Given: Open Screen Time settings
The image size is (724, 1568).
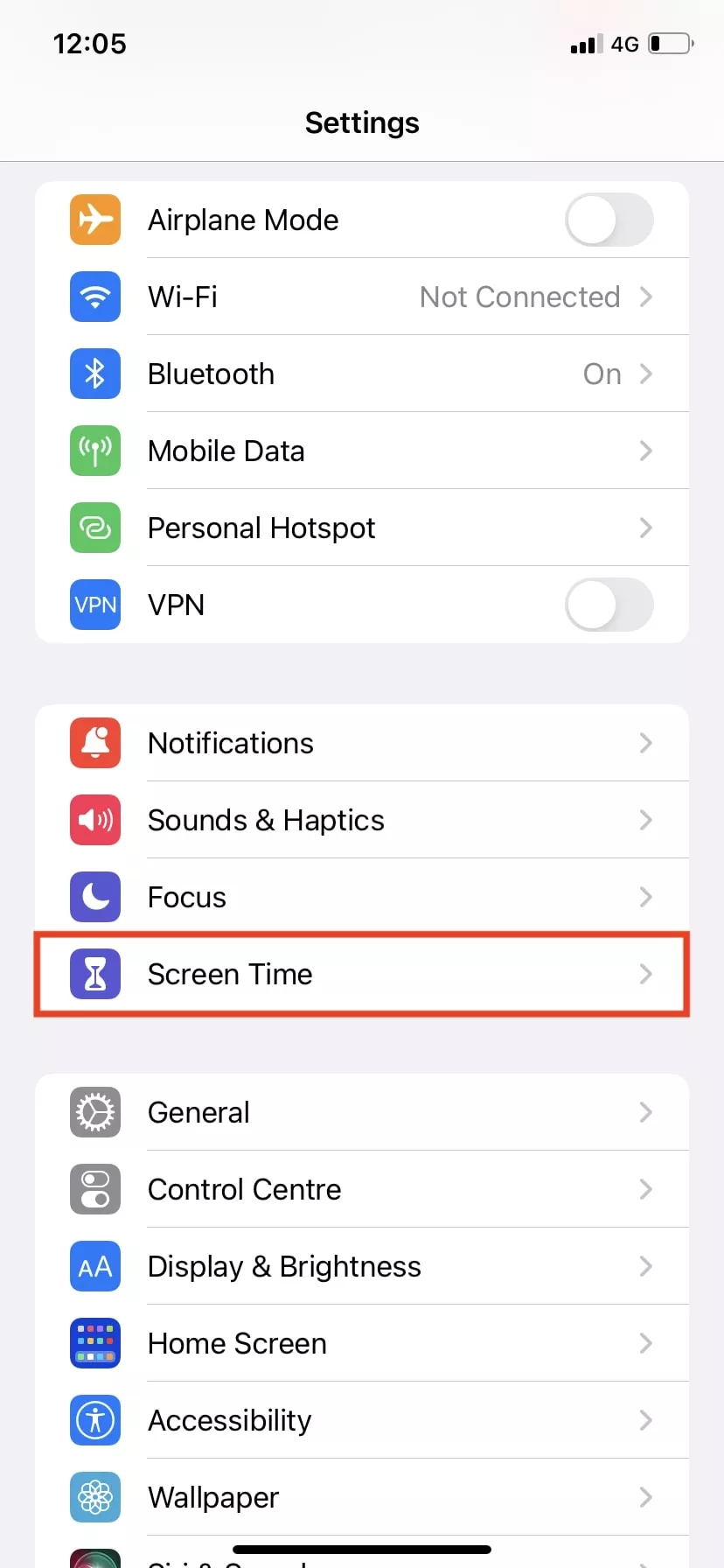Looking at the screenshot, I should tap(362, 974).
